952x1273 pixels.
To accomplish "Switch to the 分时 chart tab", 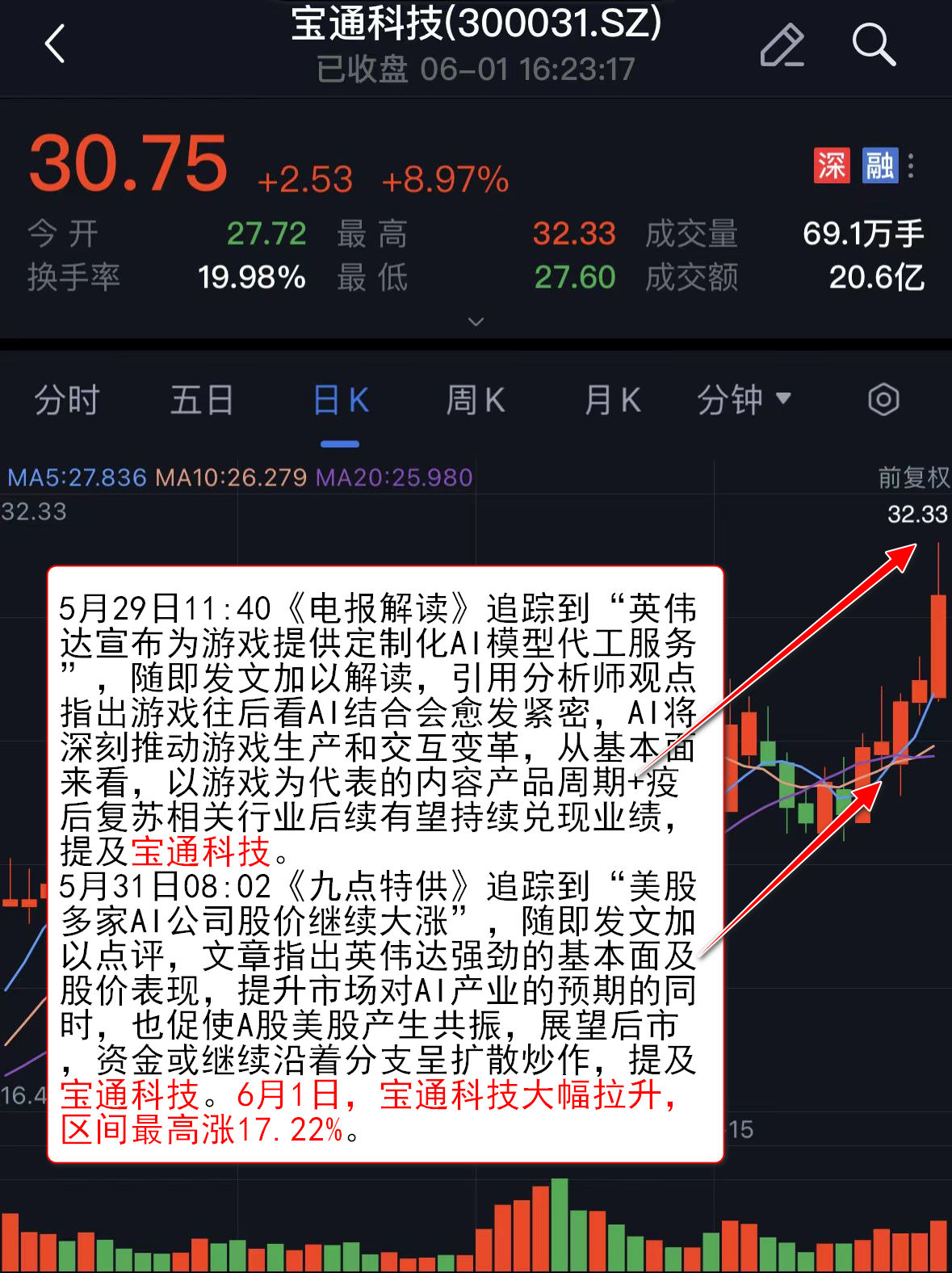I will 66,400.
